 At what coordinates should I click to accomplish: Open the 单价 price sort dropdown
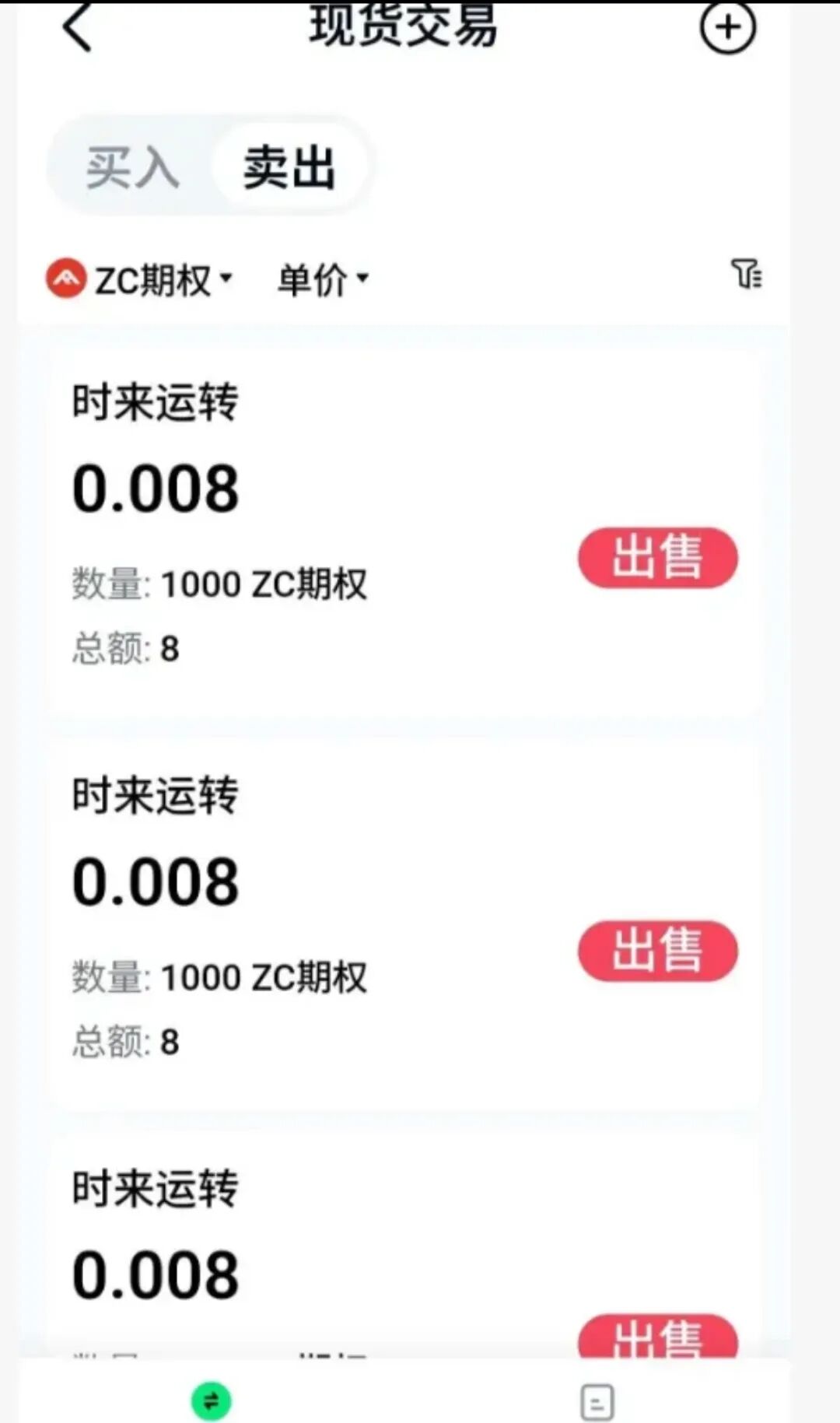pyautogui.click(x=319, y=278)
